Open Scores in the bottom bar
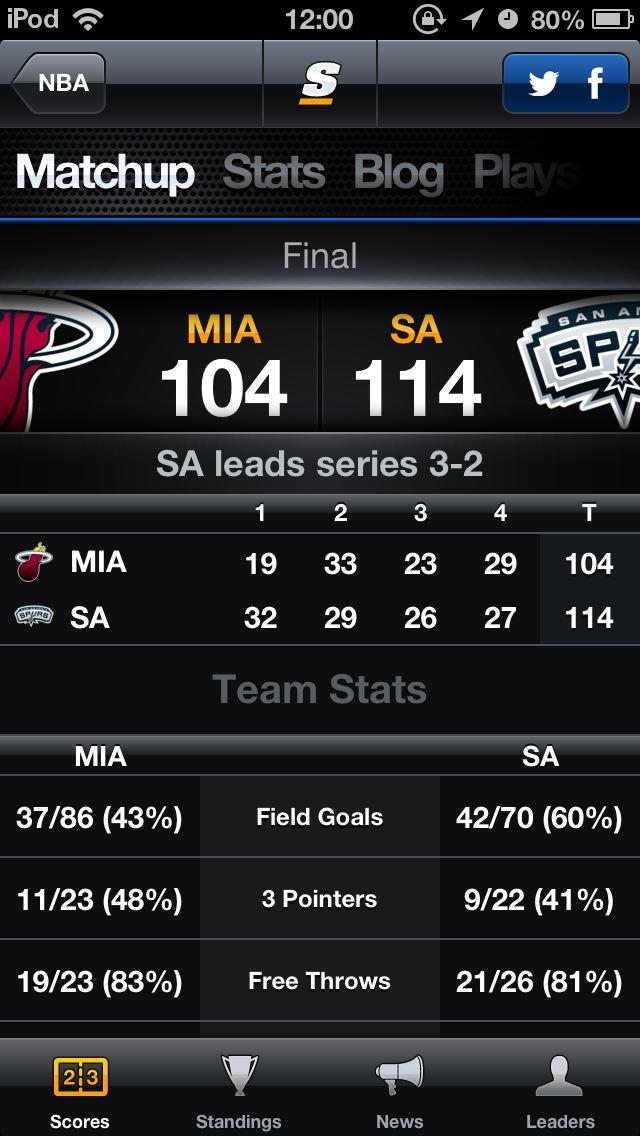This screenshot has height=1136, width=640. tap(80, 1089)
